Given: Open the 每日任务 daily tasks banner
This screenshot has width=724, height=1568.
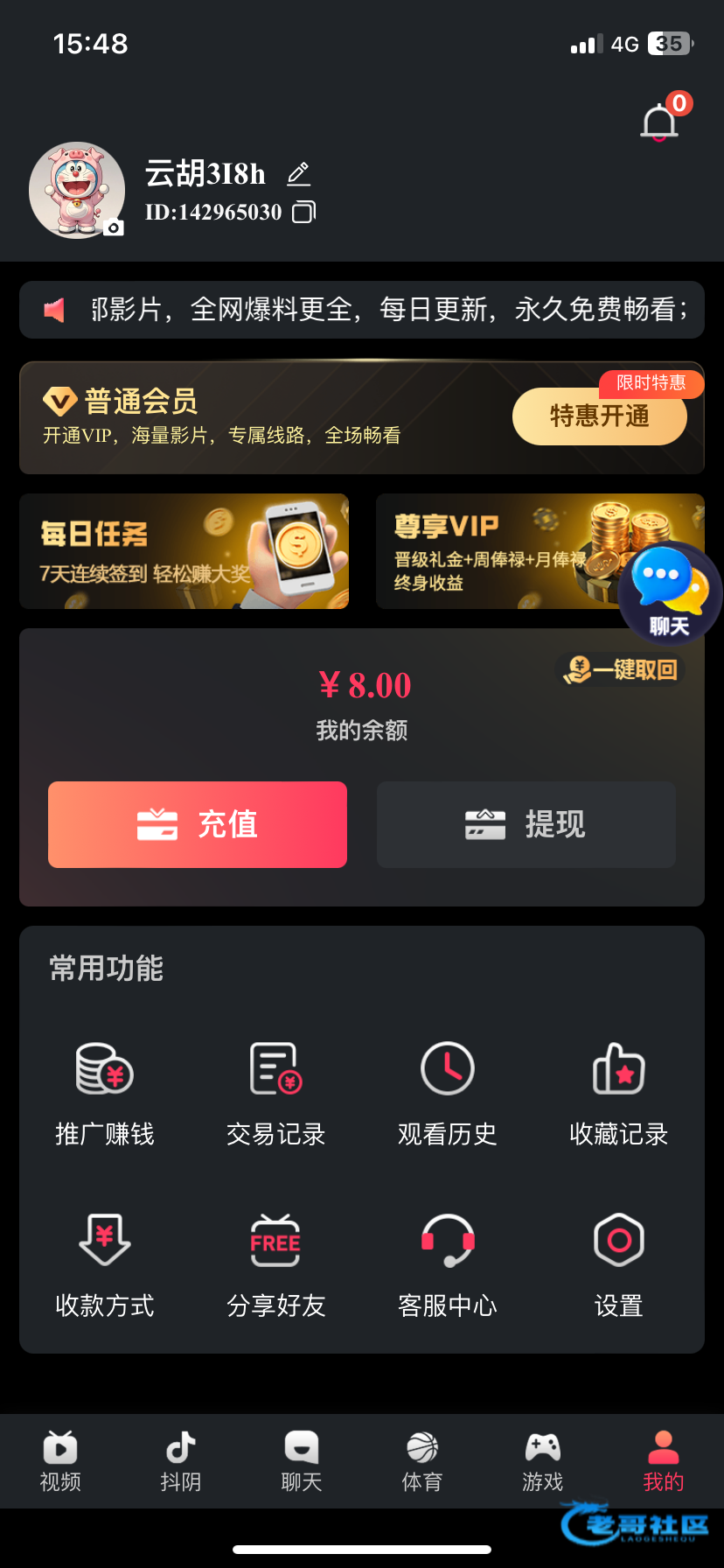Looking at the screenshot, I should click(184, 551).
